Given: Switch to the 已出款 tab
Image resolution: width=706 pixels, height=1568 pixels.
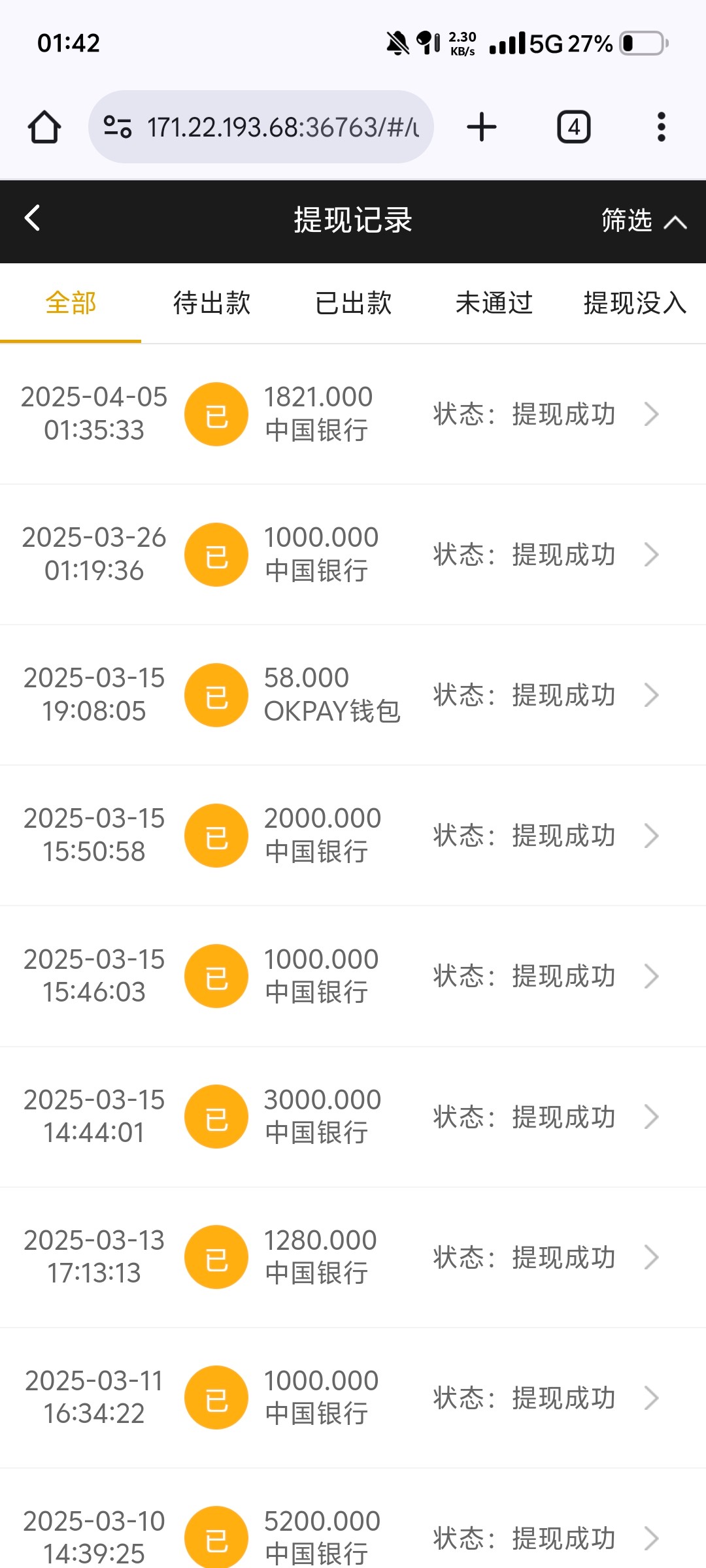Looking at the screenshot, I should 353,303.
